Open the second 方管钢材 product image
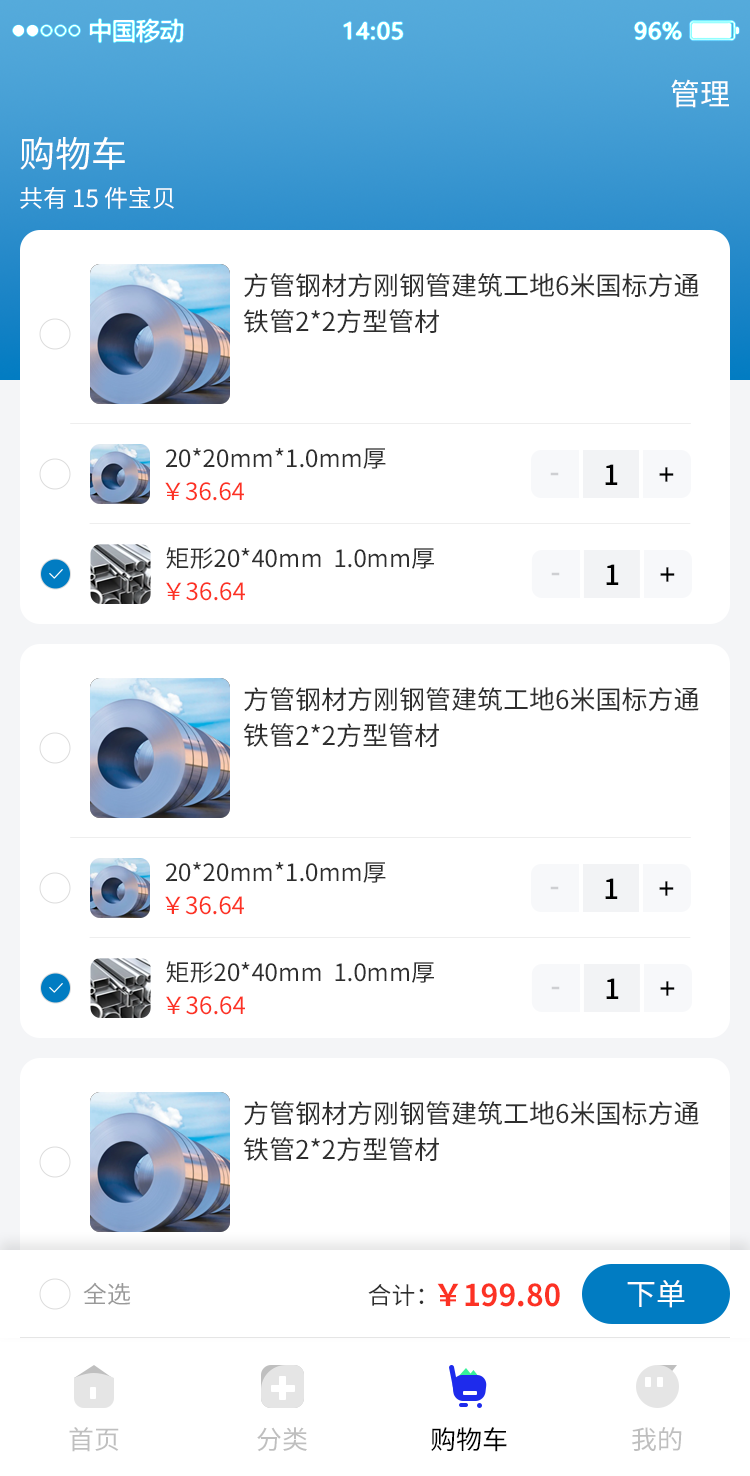The width and height of the screenshot is (750, 1476). click(x=160, y=748)
